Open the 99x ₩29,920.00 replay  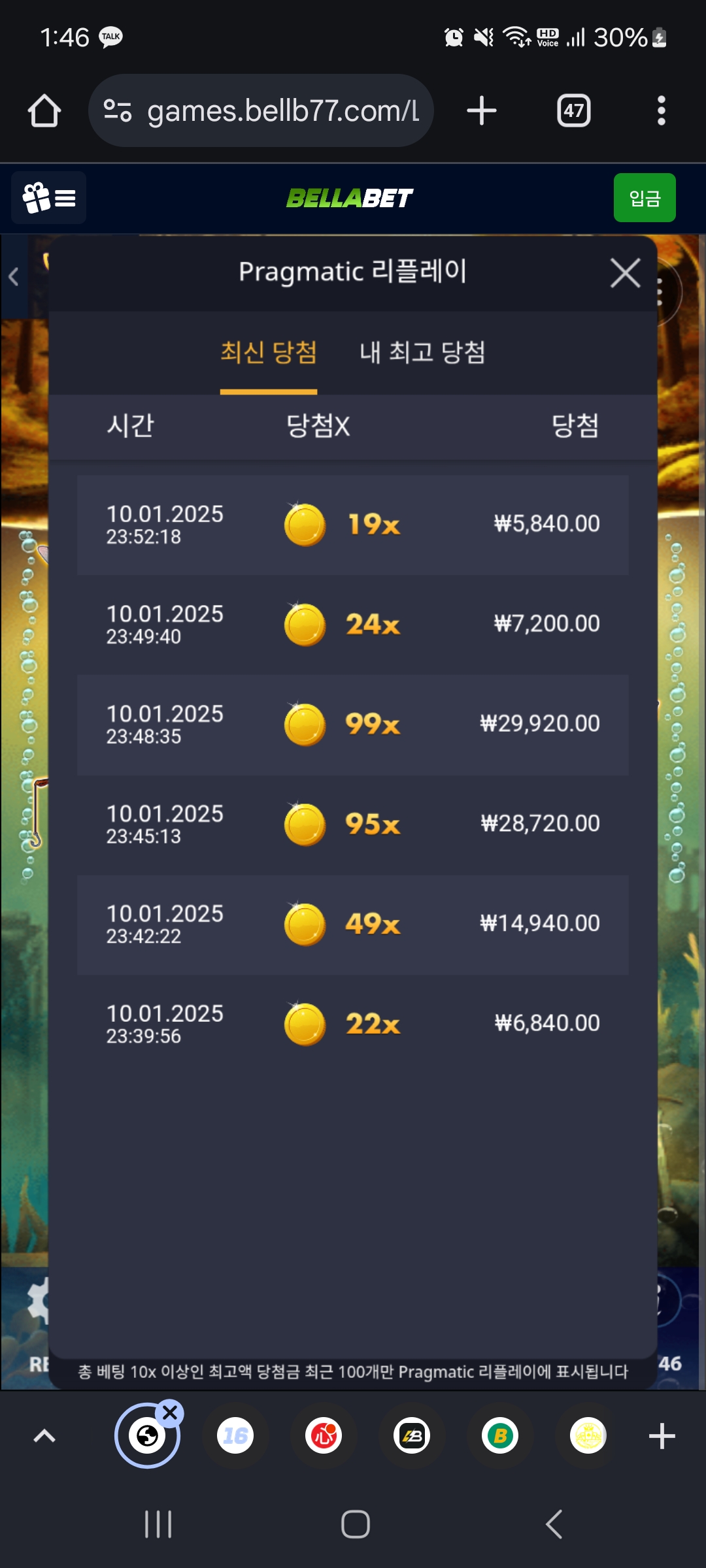353,725
